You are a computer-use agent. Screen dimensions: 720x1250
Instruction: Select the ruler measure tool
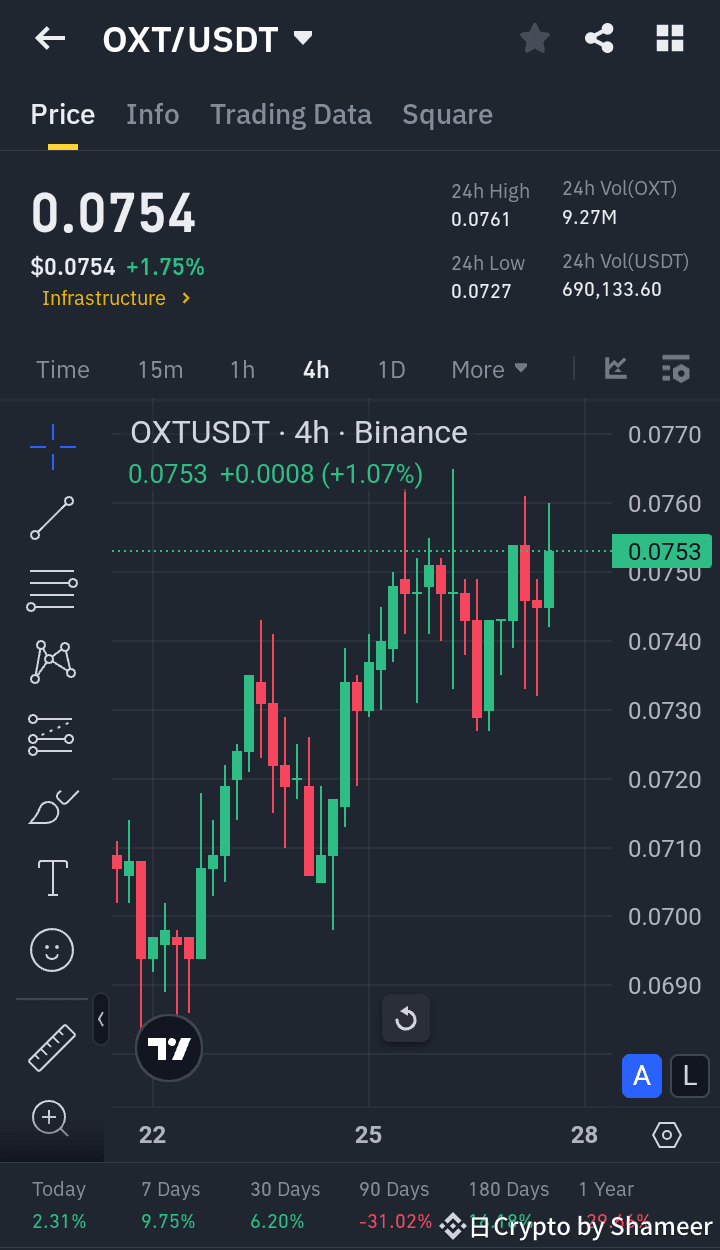pos(51,1048)
